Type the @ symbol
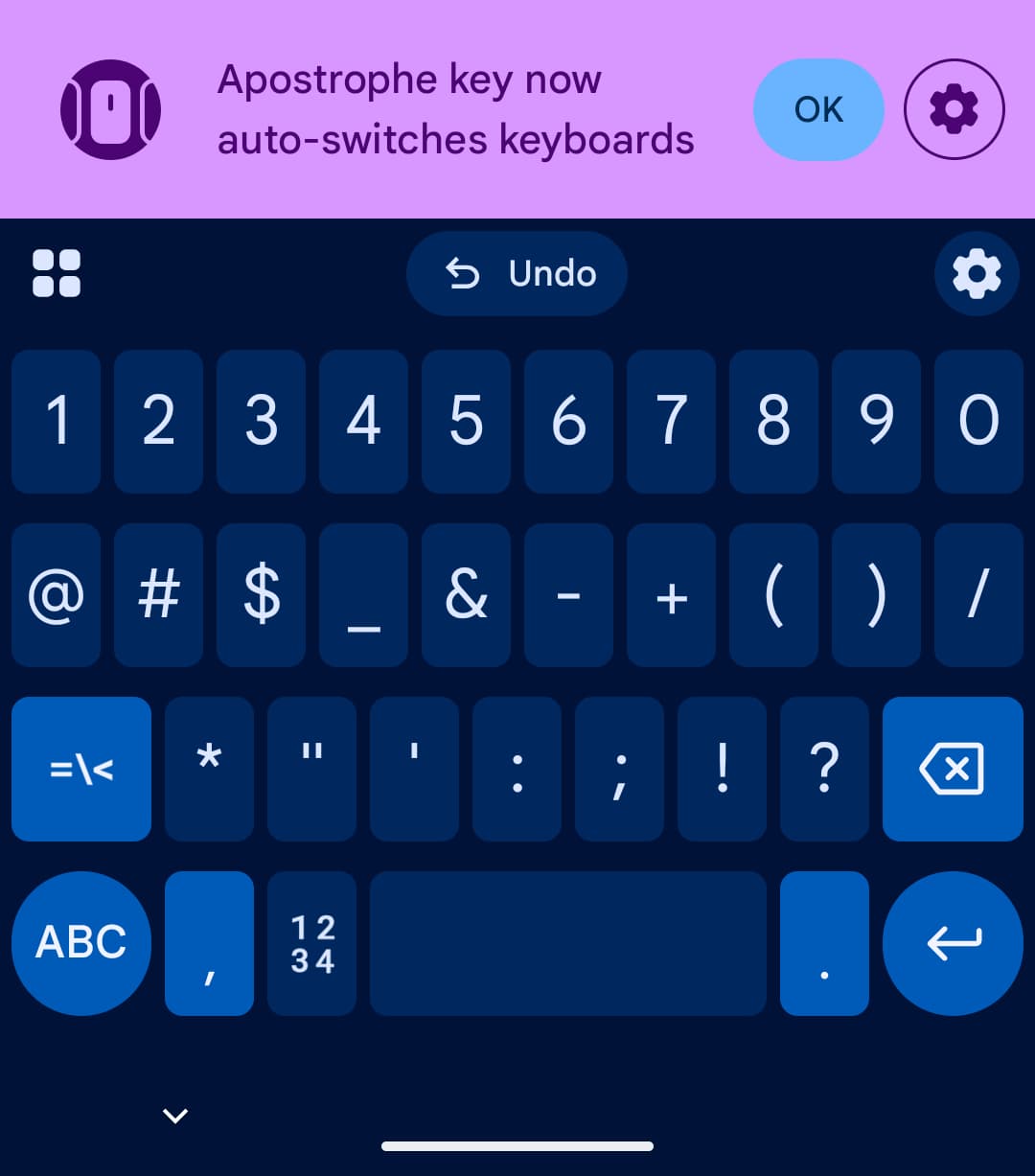The height and width of the screenshot is (1176, 1035). 56,594
